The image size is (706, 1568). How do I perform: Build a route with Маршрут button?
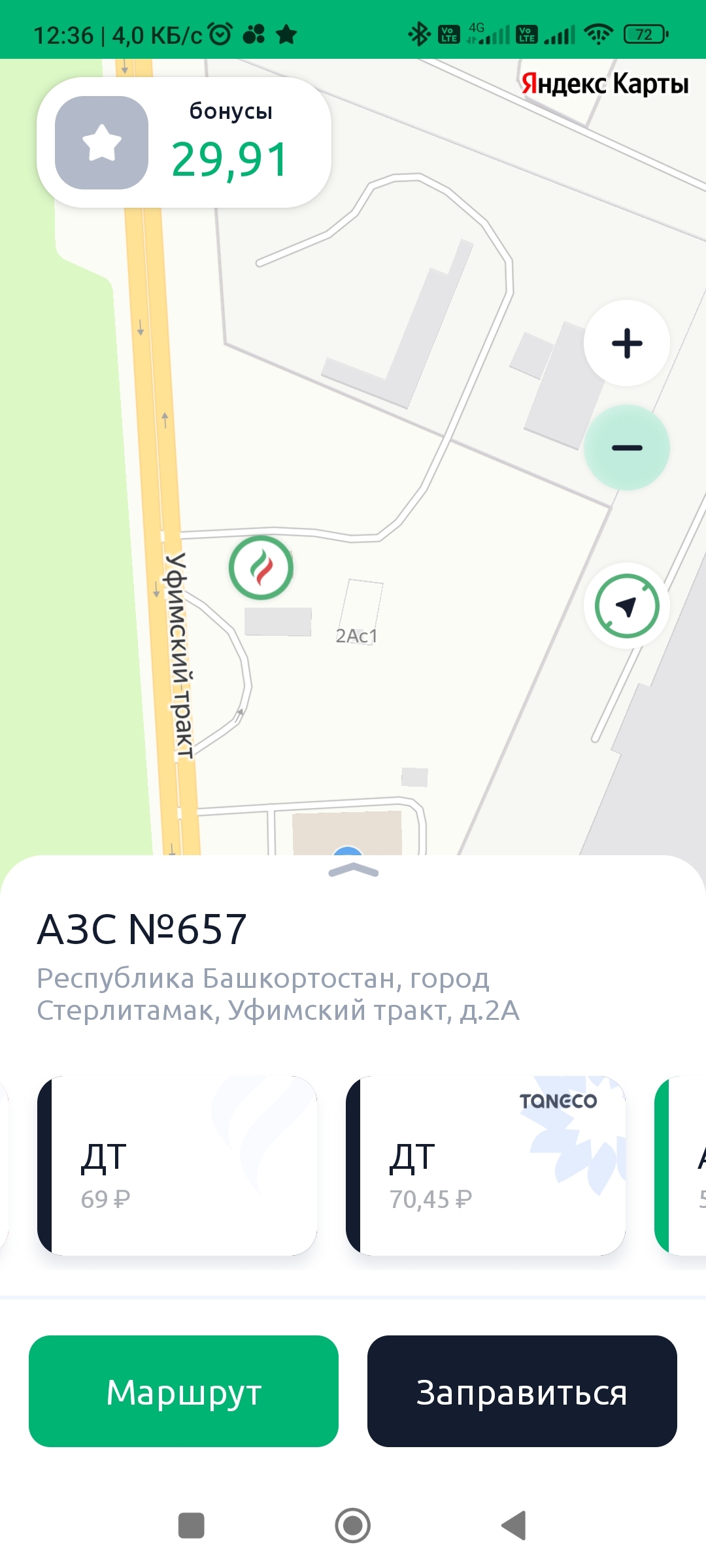pyautogui.click(x=184, y=1392)
